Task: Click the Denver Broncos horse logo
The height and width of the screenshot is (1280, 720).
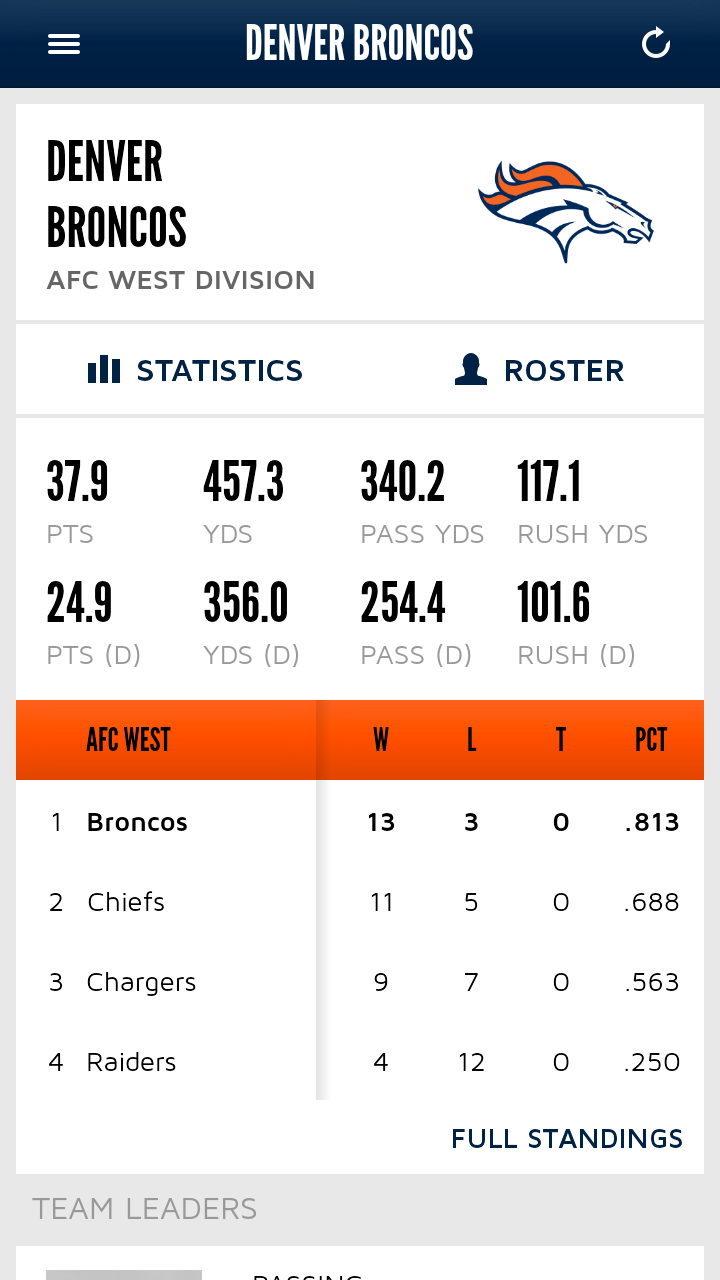Action: [x=566, y=210]
